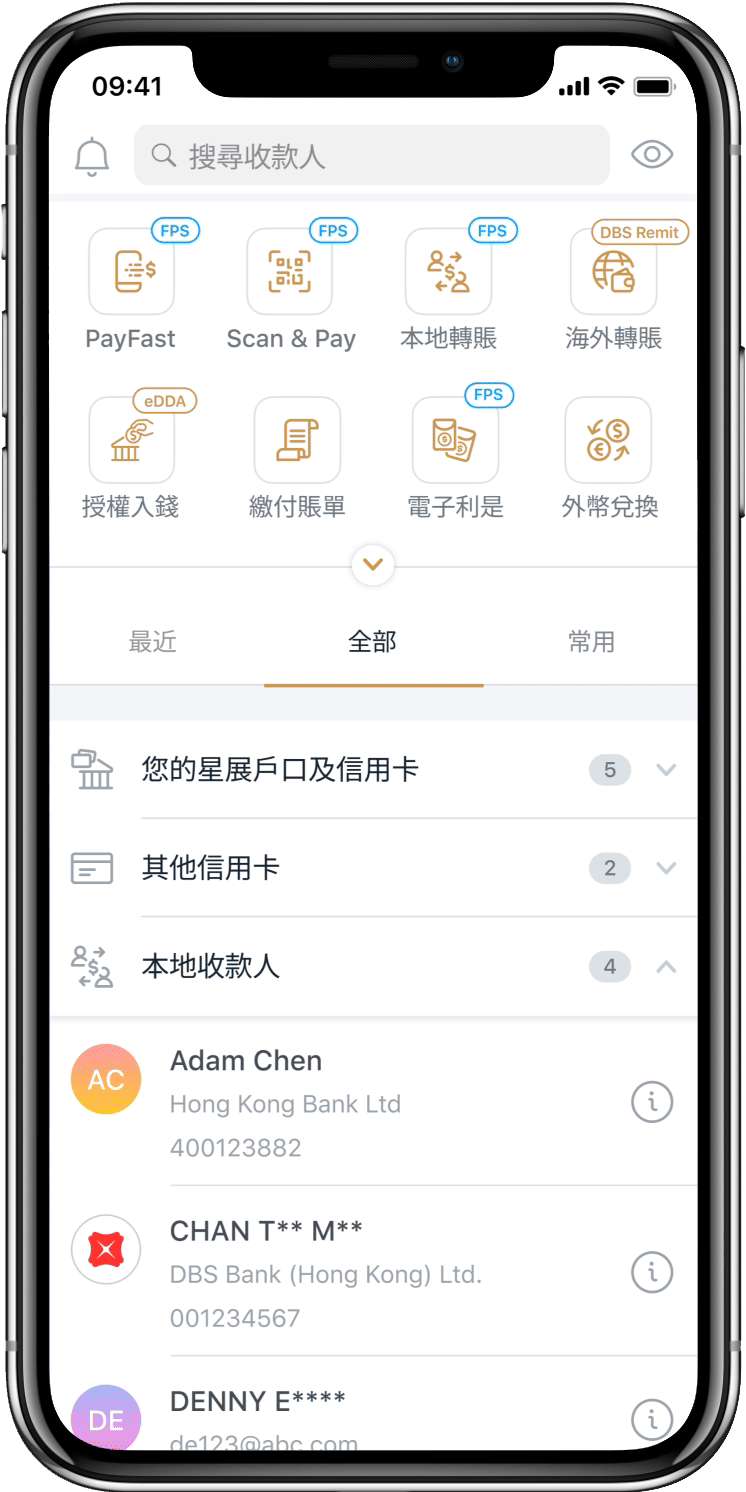View info for CHAN T** M**

652,1272
